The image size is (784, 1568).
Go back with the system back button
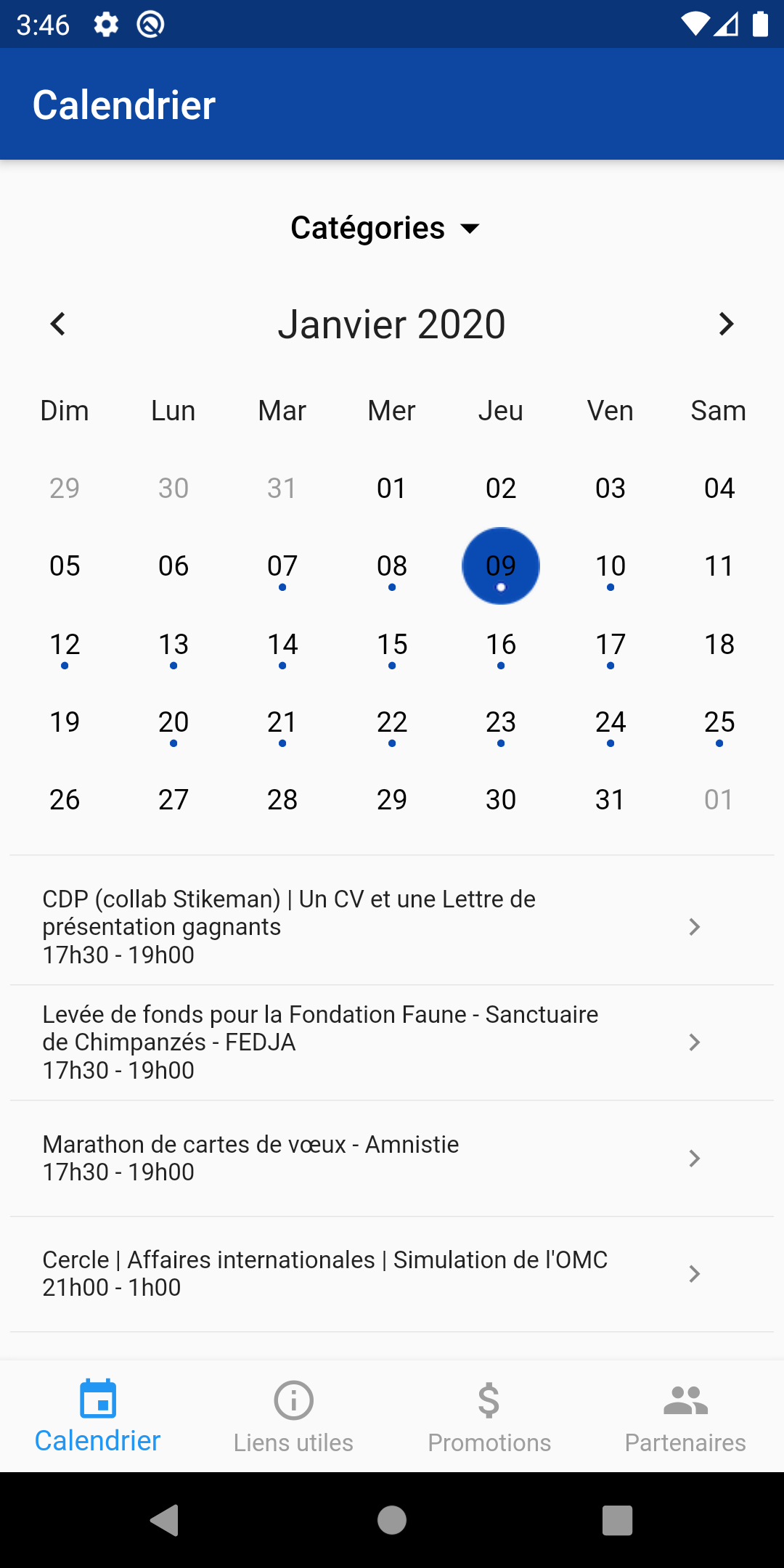point(165,1519)
